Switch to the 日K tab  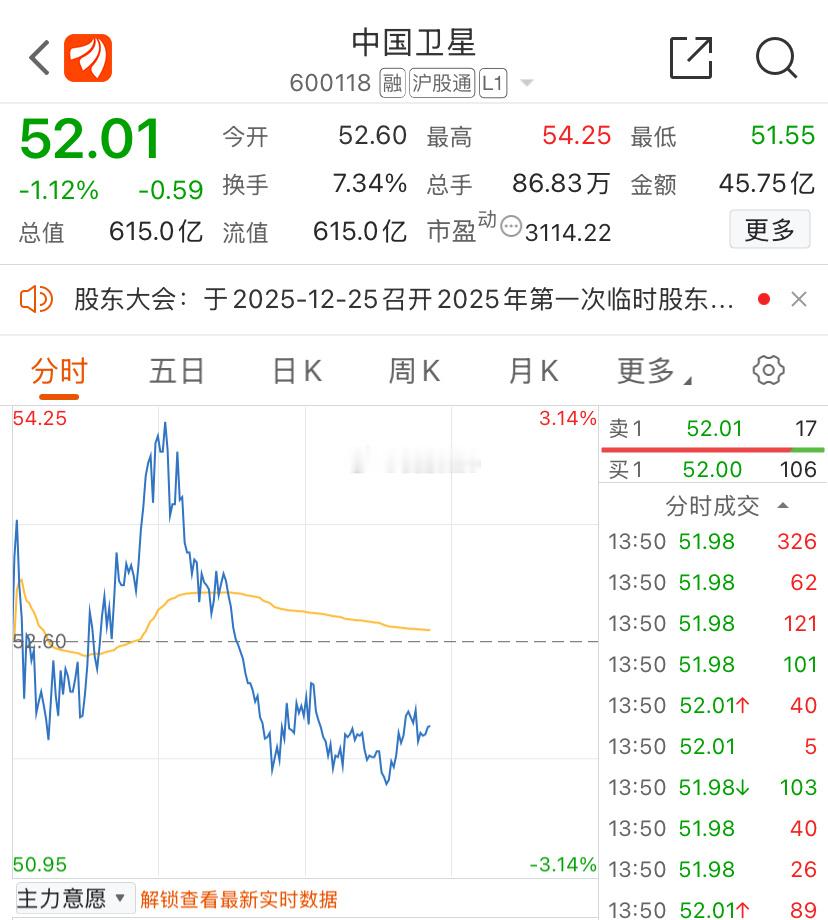coord(294,370)
